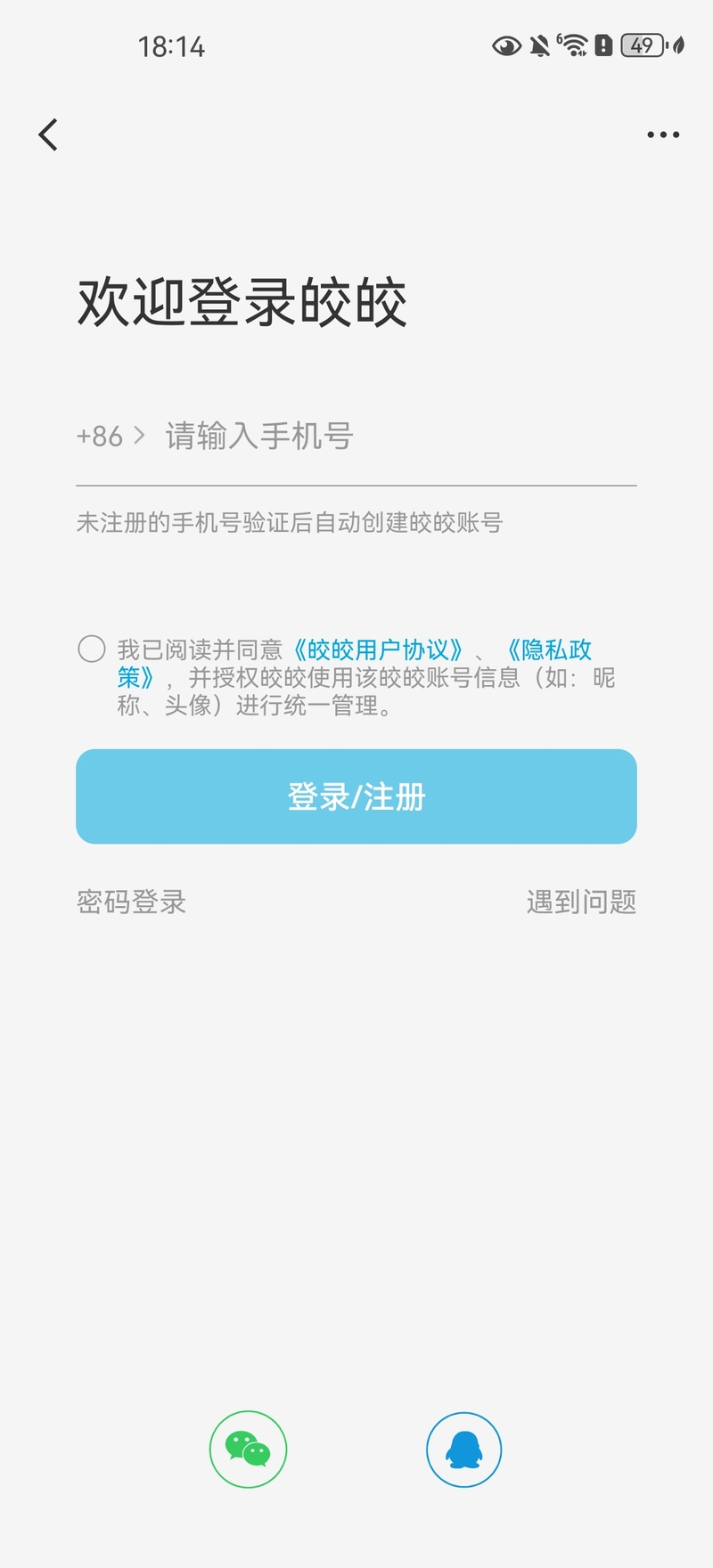Log in with WeChat icon

pos(248,1450)
